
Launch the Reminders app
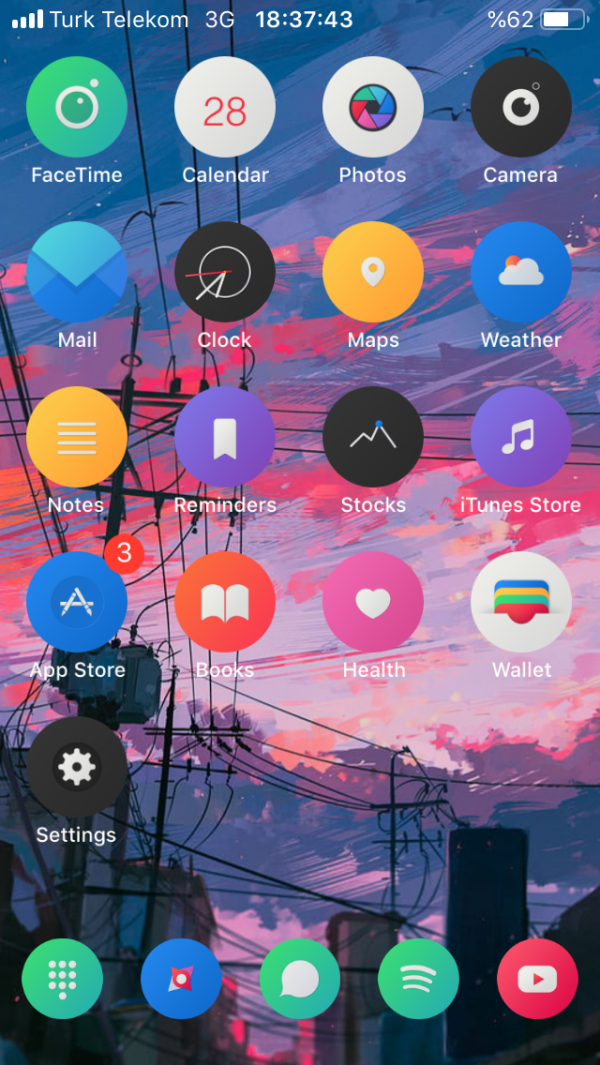(x=225, y=437)
